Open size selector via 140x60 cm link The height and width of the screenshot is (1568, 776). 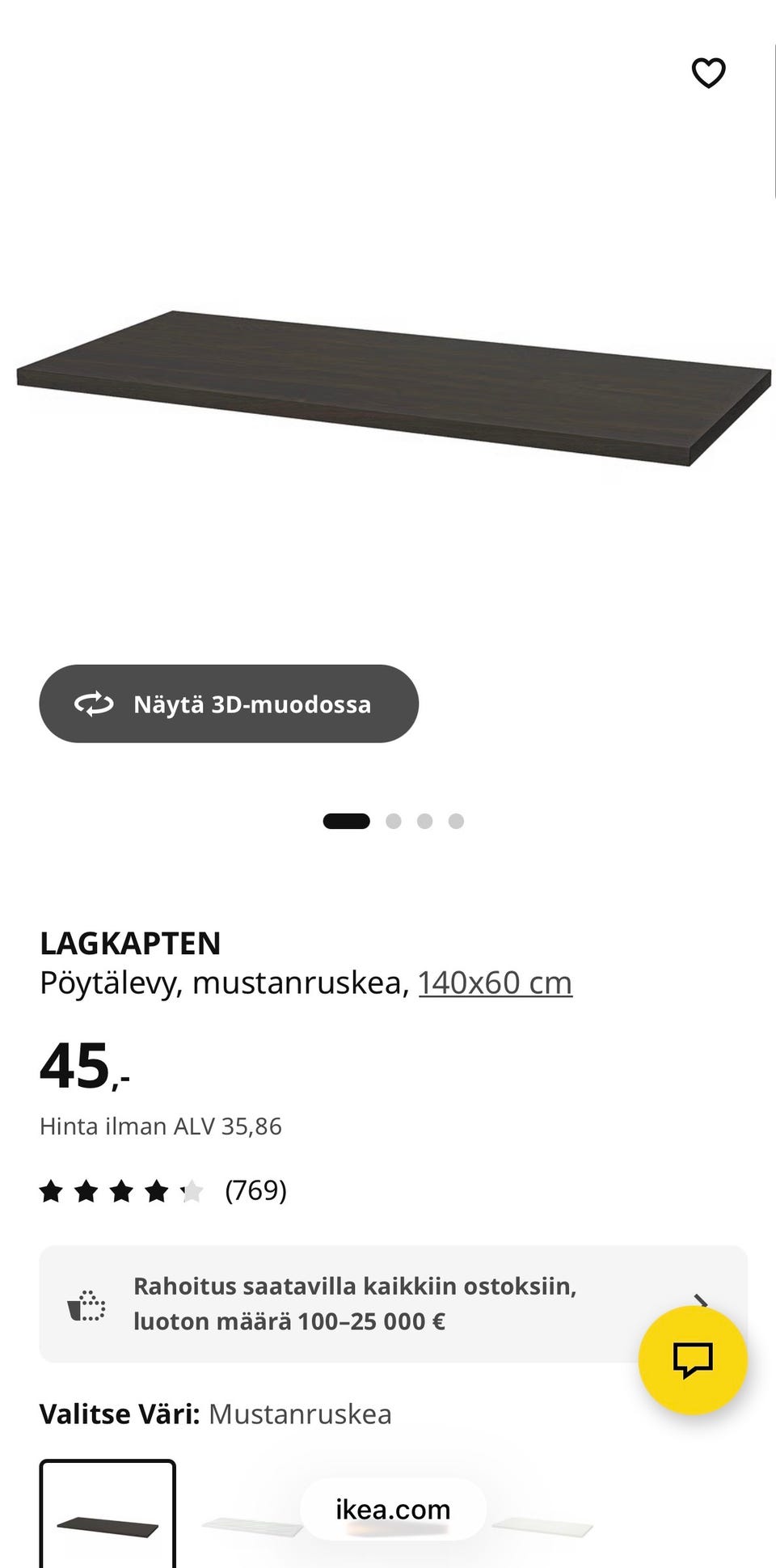click(495, 982)
